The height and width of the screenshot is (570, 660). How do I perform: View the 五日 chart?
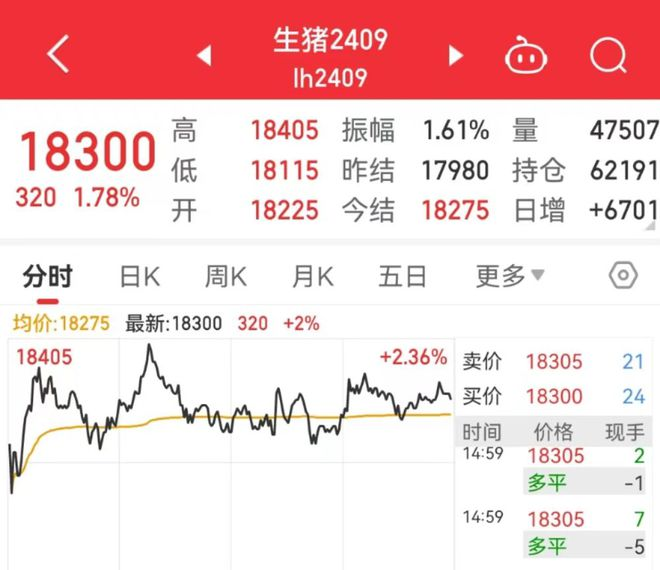pyautogui.click(x=403, y=276)
